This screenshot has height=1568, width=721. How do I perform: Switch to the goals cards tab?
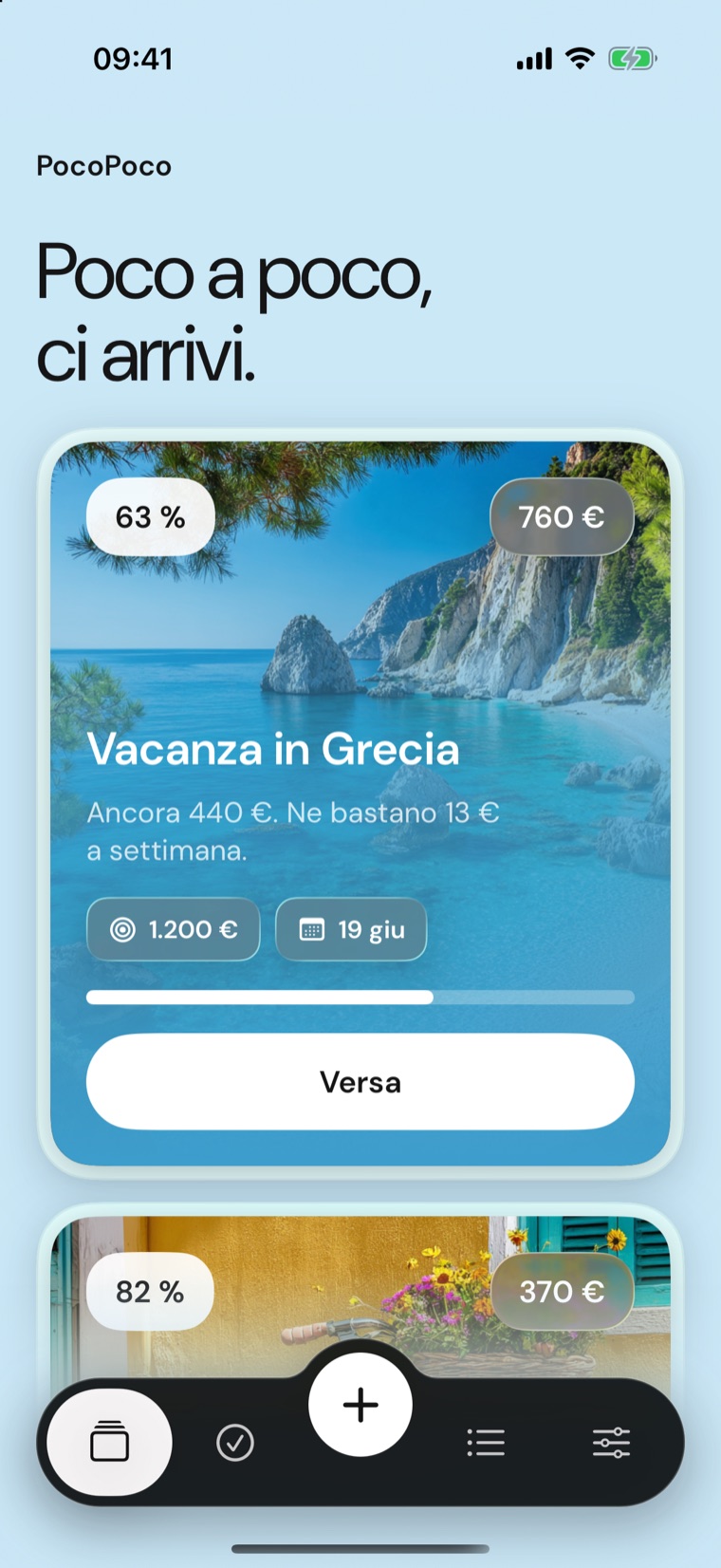pyautogui.click(x=109, y=1442)
